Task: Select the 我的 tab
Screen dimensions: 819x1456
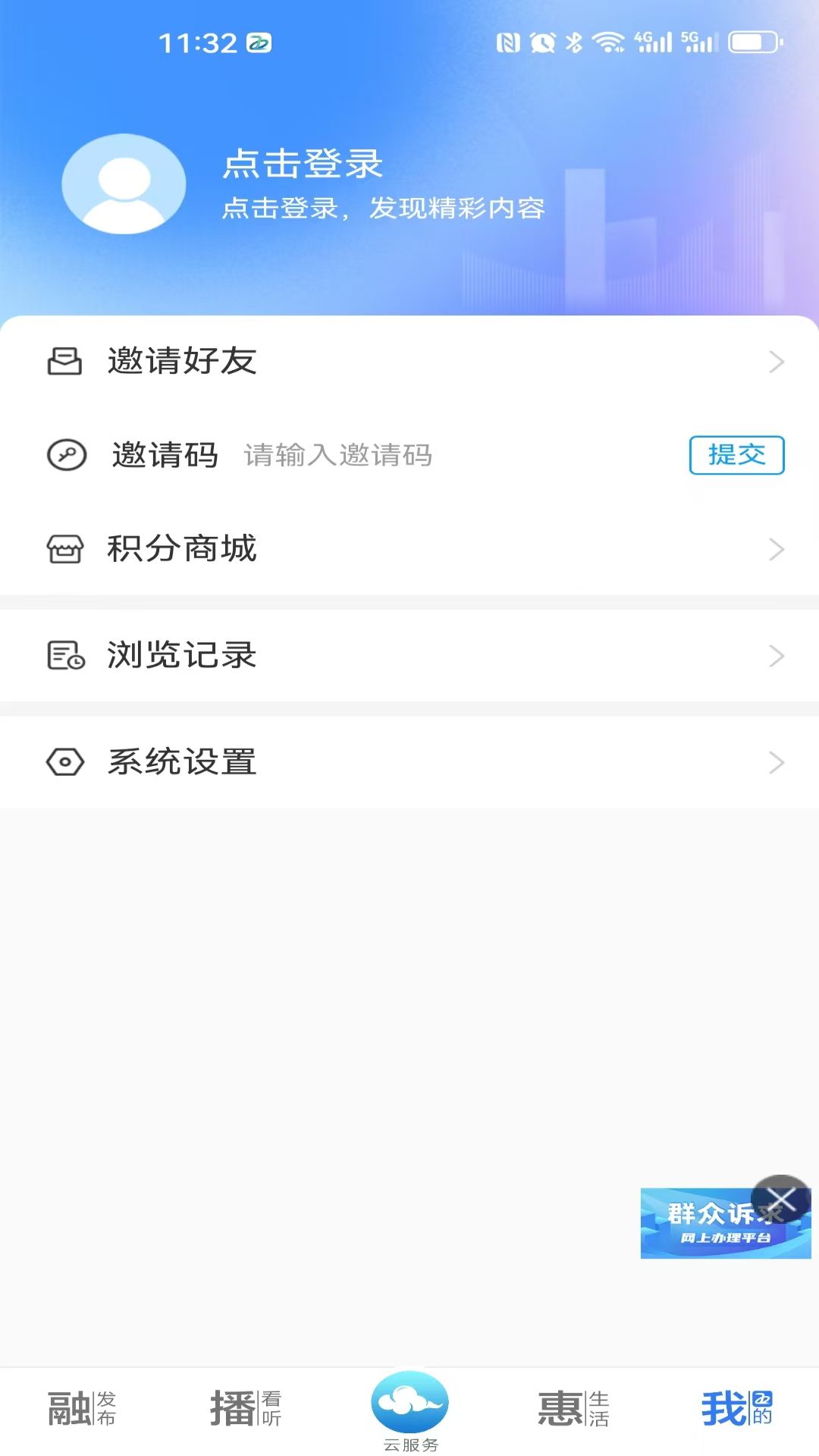Action: click(736, 1409)
